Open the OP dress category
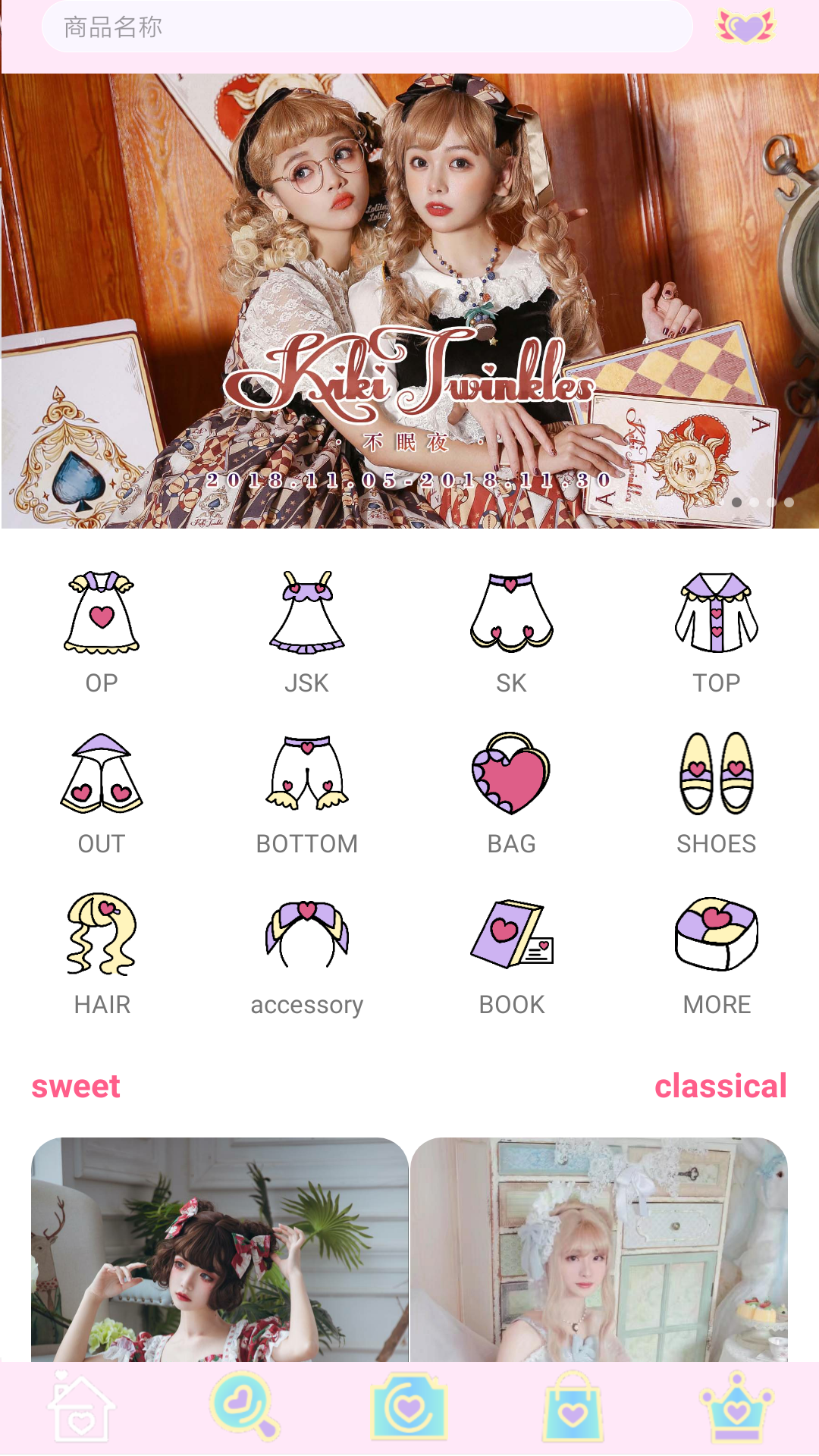Viewport: 819px width, 1456px height. 102,631
